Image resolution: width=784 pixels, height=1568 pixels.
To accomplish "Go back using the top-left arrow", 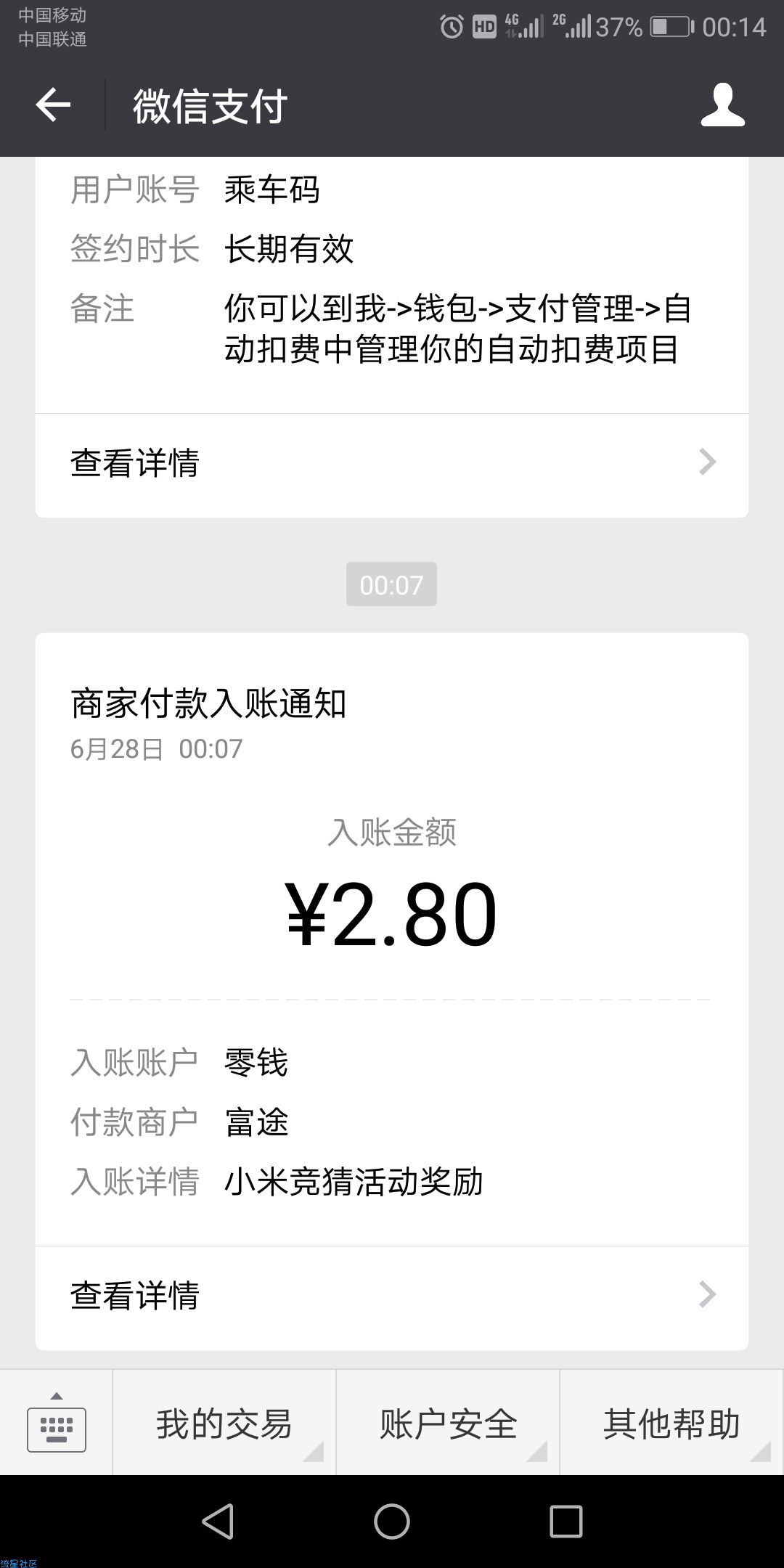I will [53, 105].
